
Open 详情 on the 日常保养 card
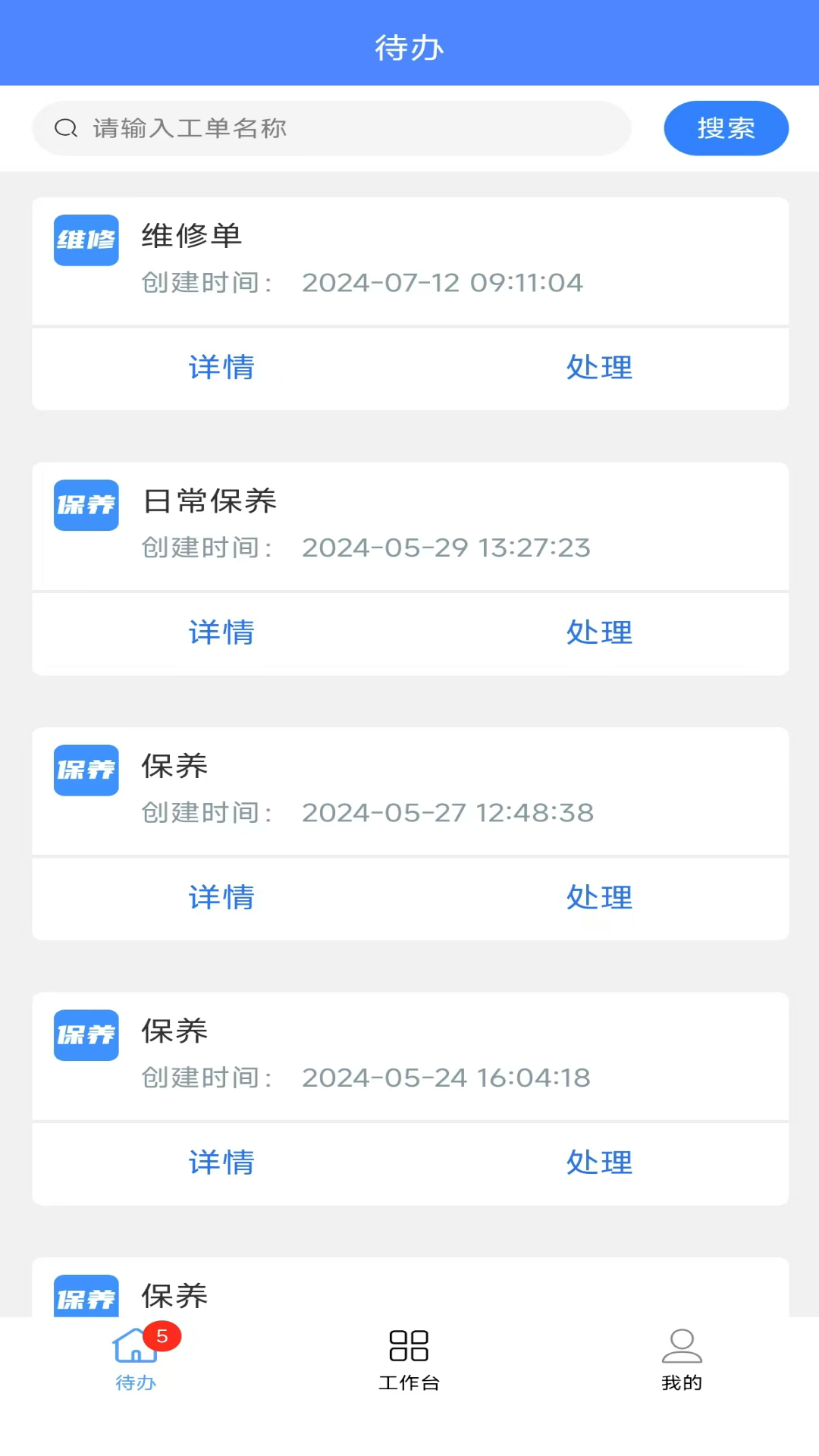click(x=221, y=633)
